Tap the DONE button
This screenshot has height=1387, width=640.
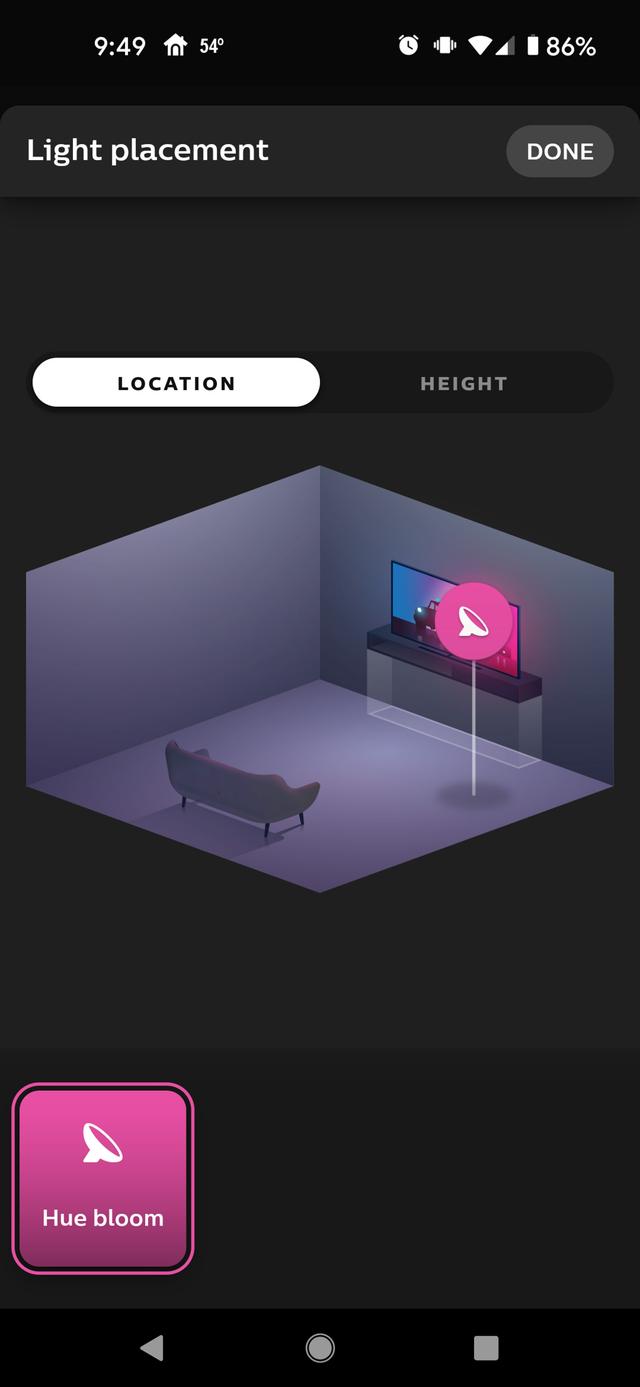click(x=559, y=151)
